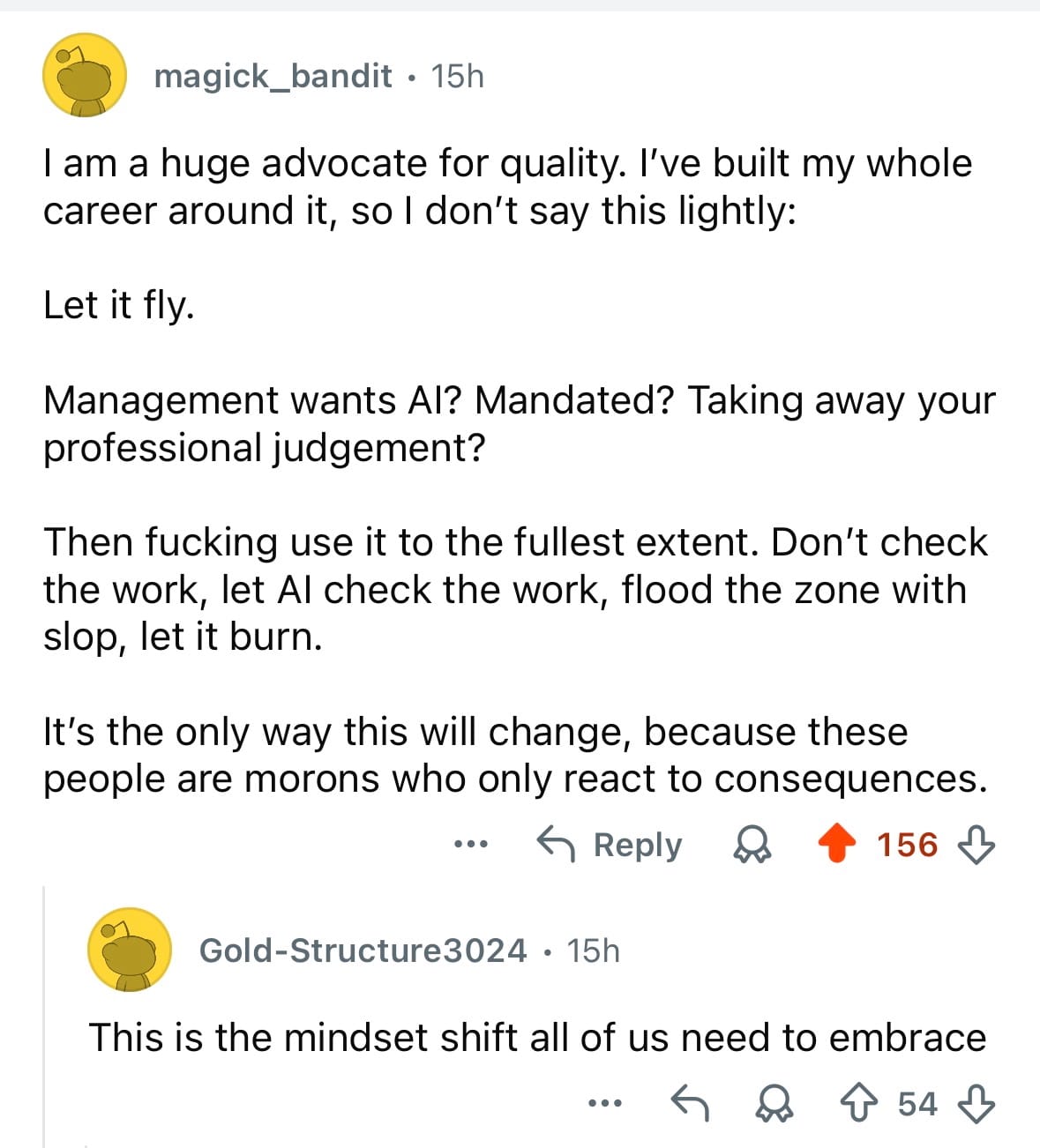Open magick_bandit's profile avatar
The width and height of the screenshot is (1040, 1148).
click(x=84, y=76)
